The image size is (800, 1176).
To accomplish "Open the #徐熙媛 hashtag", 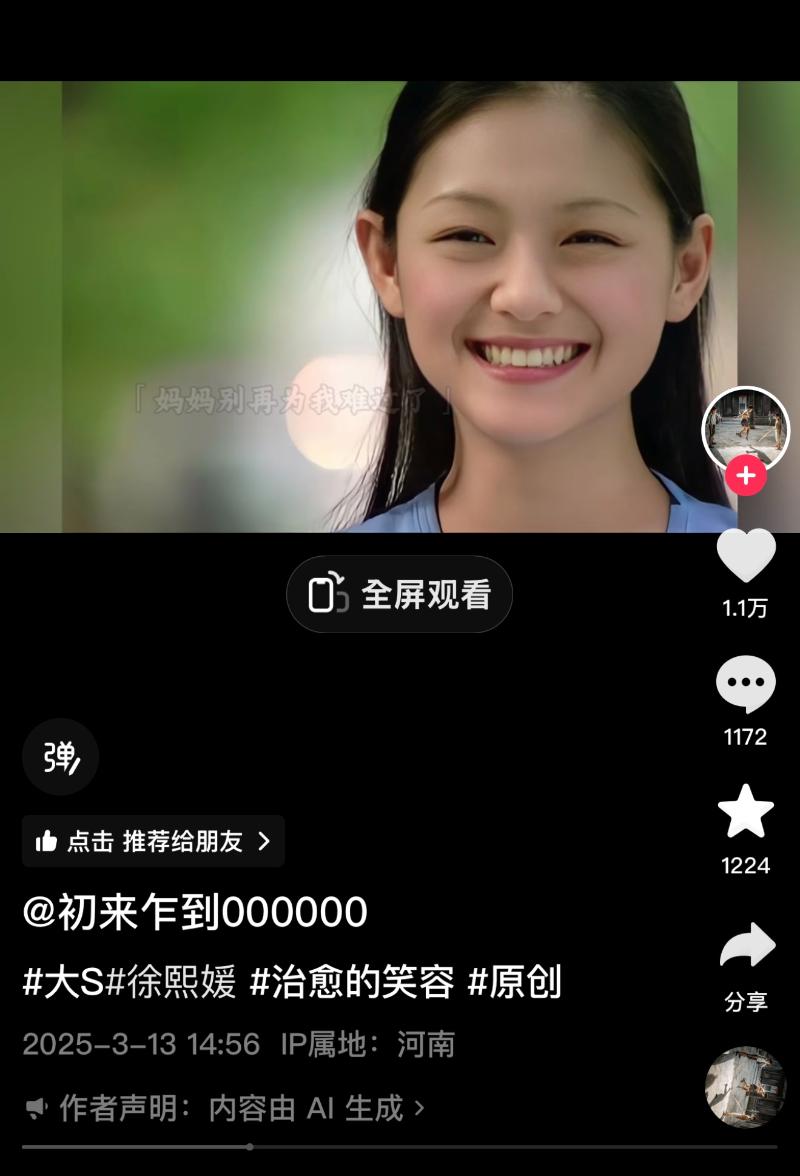I will pyautogui.click(x=171, y=983).
